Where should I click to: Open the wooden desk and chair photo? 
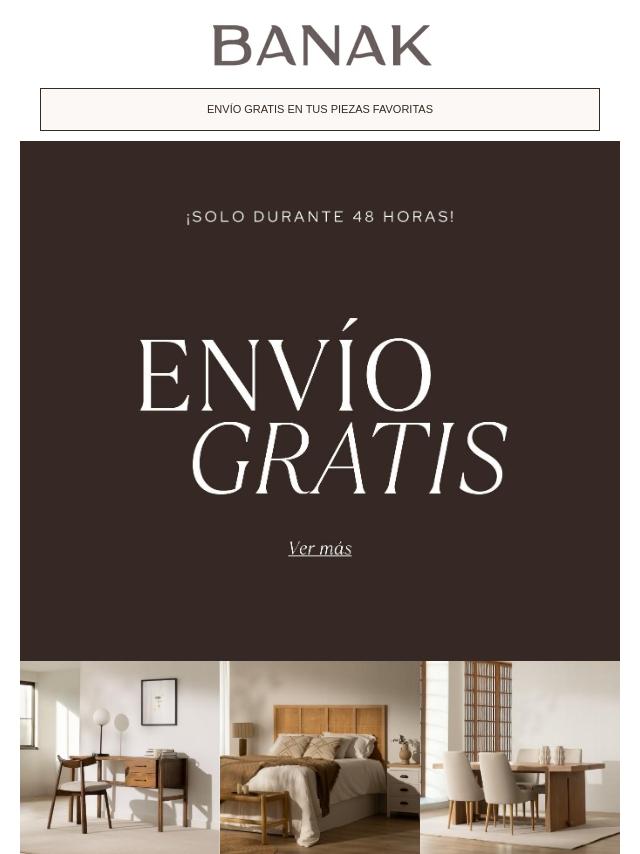120,757
